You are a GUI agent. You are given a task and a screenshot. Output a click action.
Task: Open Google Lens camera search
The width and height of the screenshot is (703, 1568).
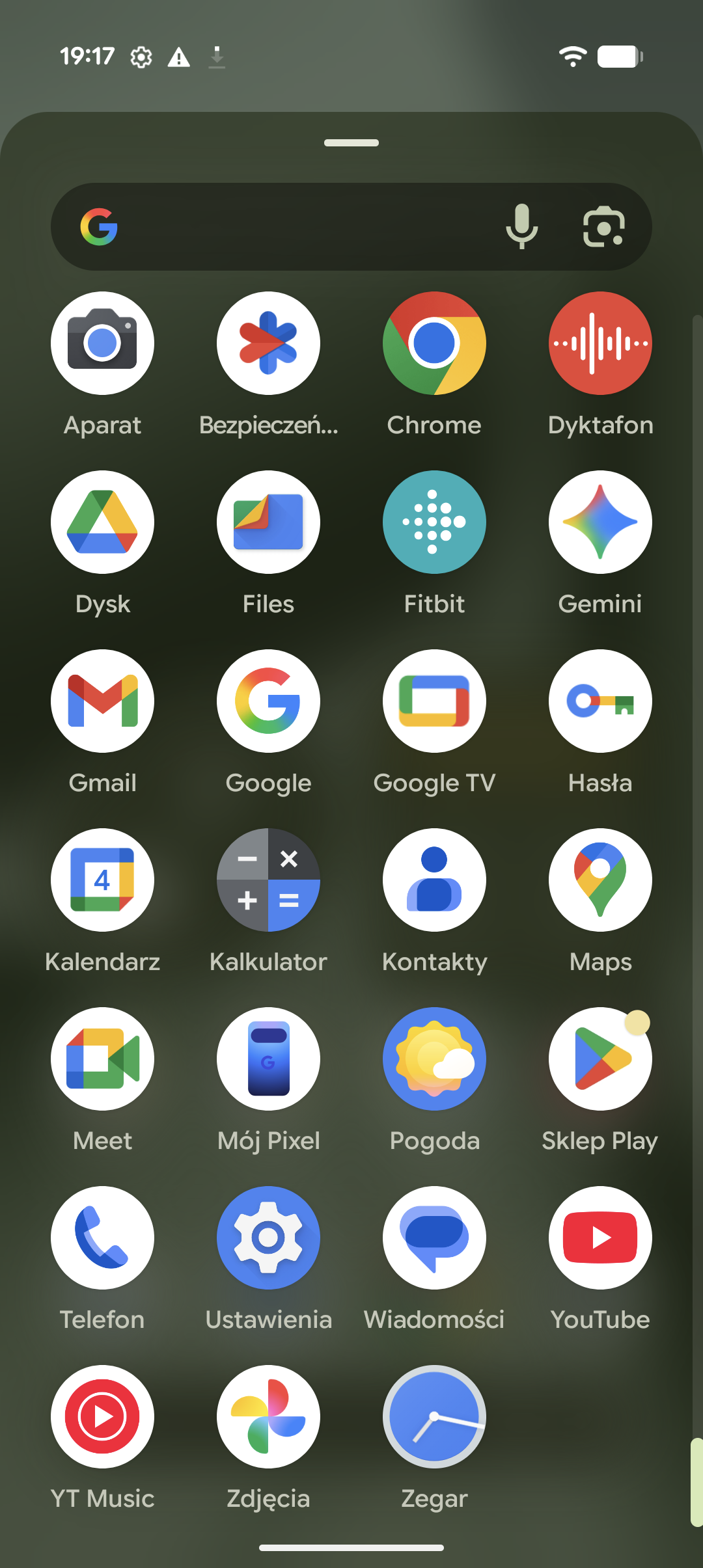[x=603, y=226]
